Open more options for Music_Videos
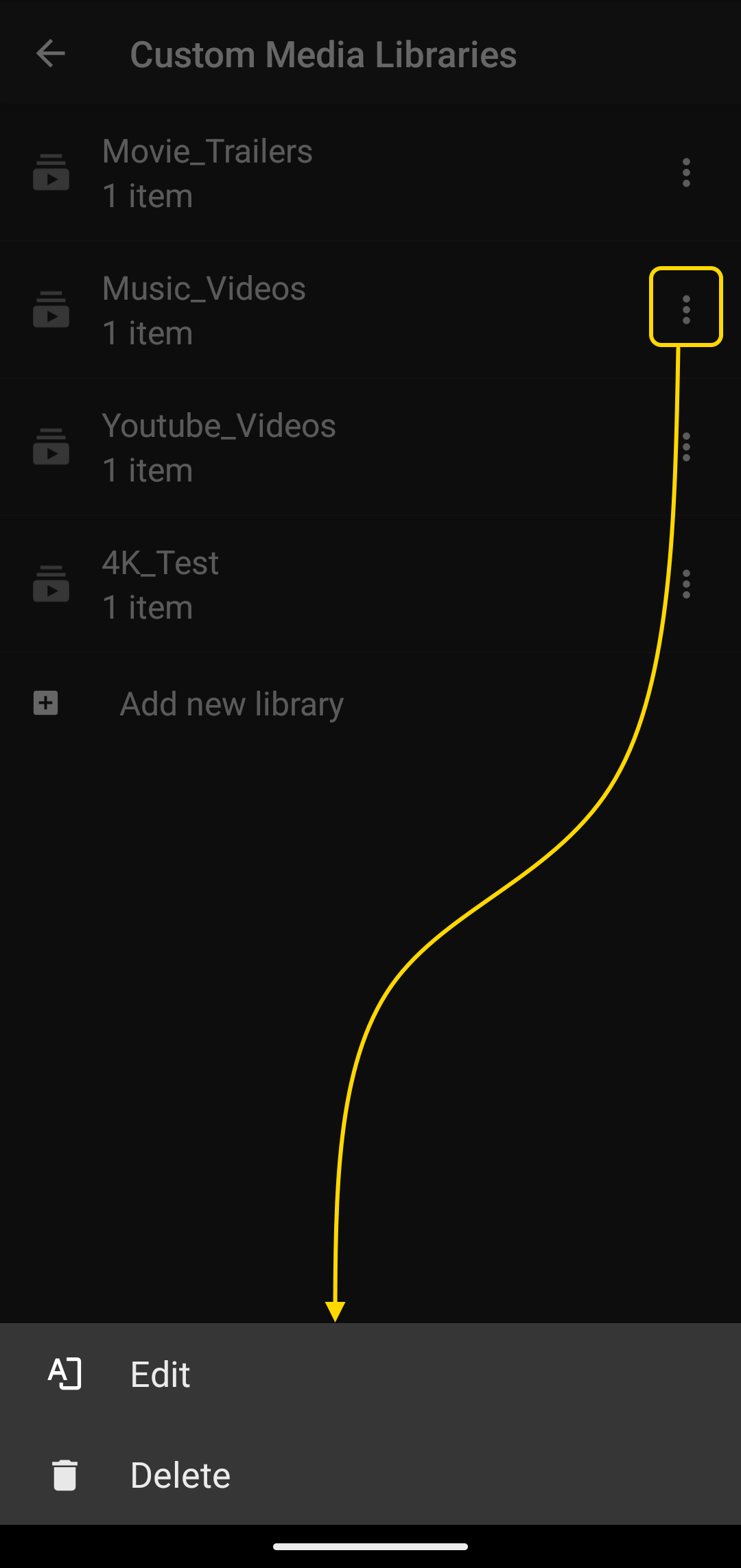This screenshot has width=741, height=1568. (685, 309)
